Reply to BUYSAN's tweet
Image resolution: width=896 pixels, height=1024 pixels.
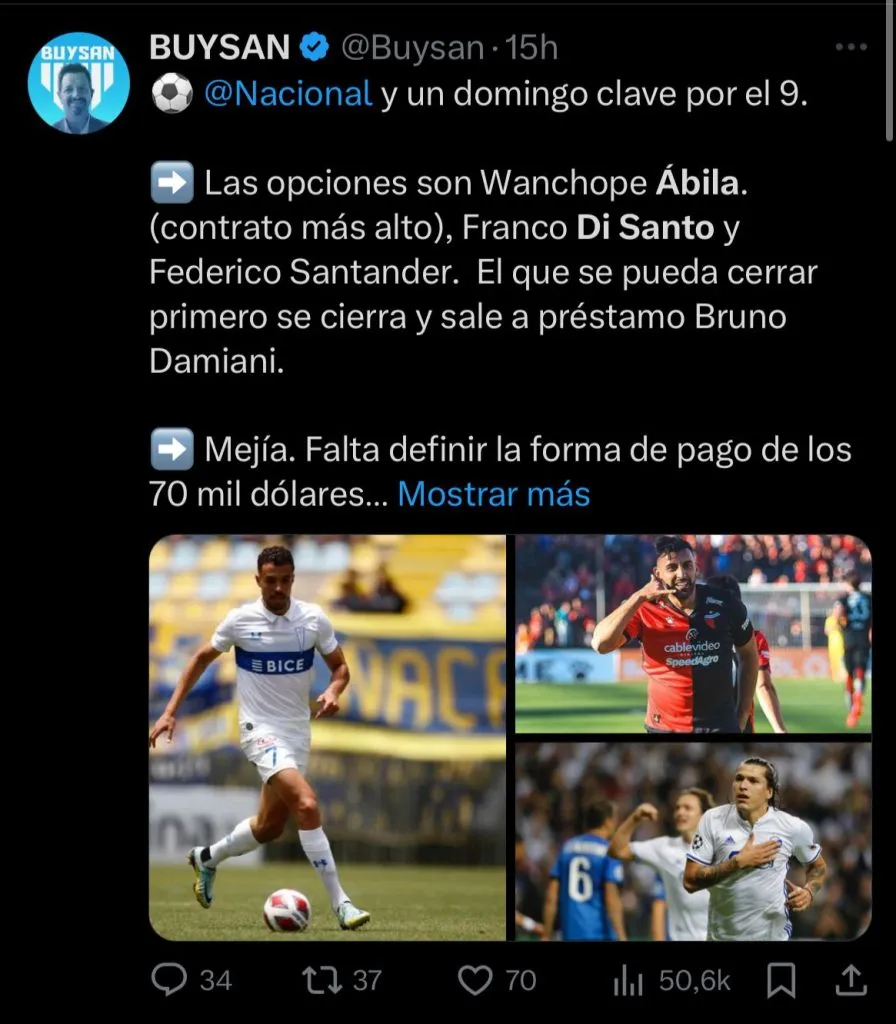pyautogui.click(x=170, y=980)
